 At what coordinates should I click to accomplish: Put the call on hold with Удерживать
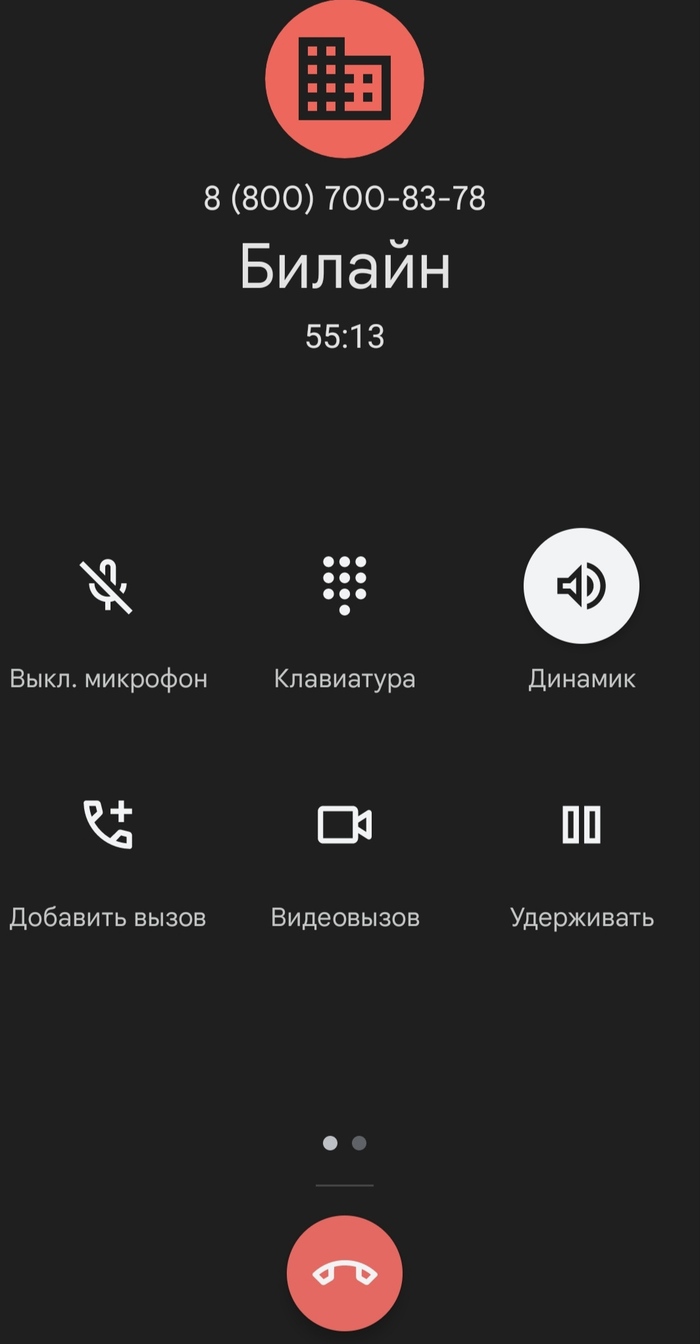point(581,825)
